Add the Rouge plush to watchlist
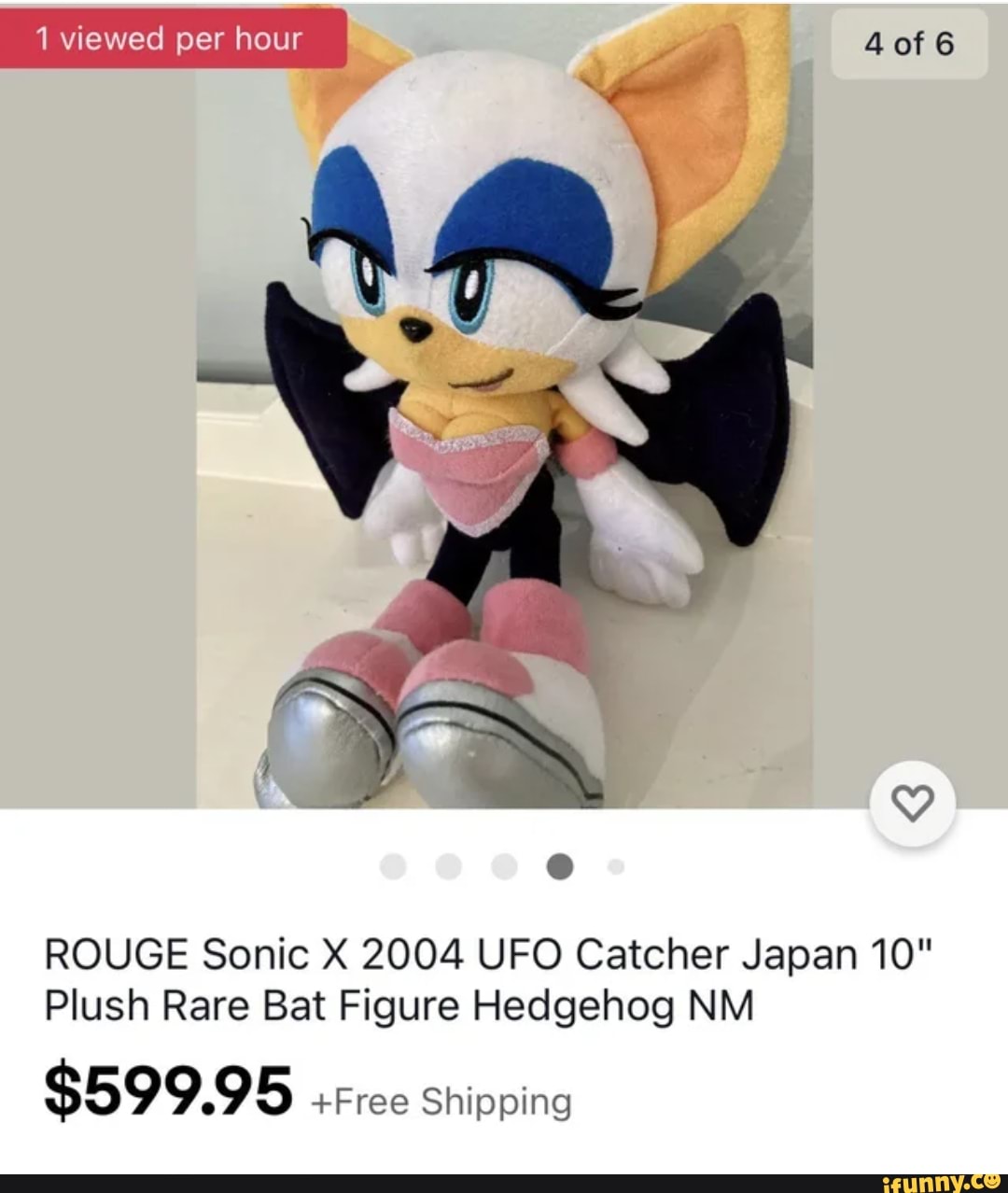1008x1193 pixels. point(912,803)
